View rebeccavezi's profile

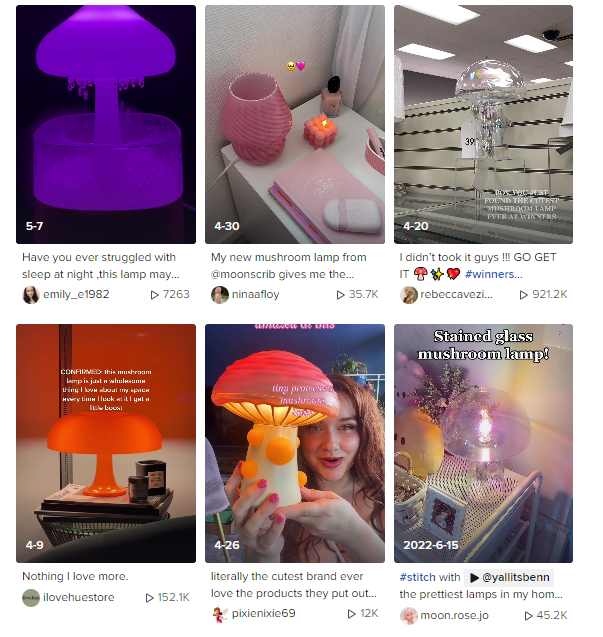(455, 295)
